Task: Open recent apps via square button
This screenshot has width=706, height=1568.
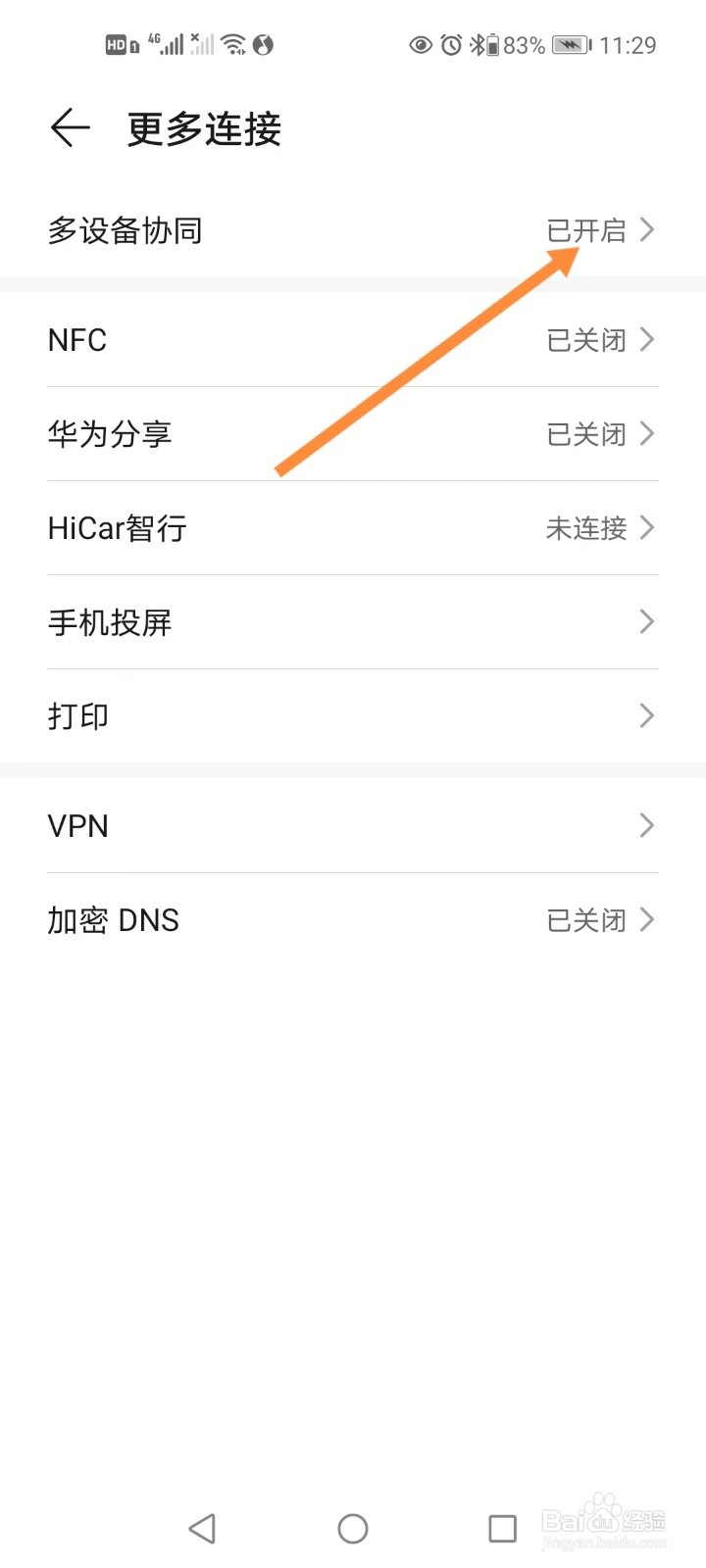Action: click(502, 1529)
